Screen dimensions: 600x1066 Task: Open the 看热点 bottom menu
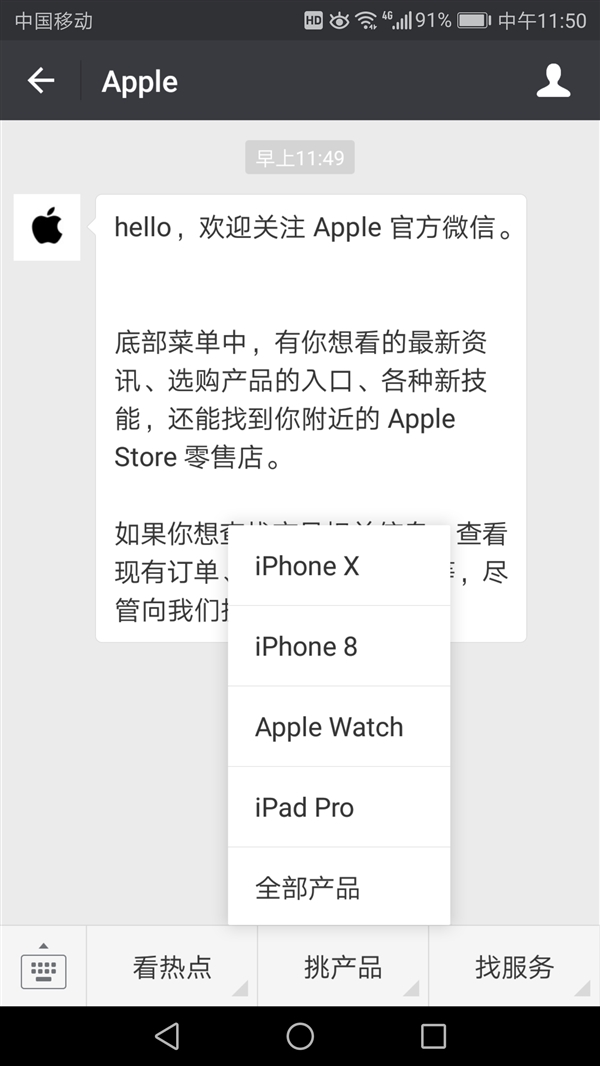coord(172,967)
